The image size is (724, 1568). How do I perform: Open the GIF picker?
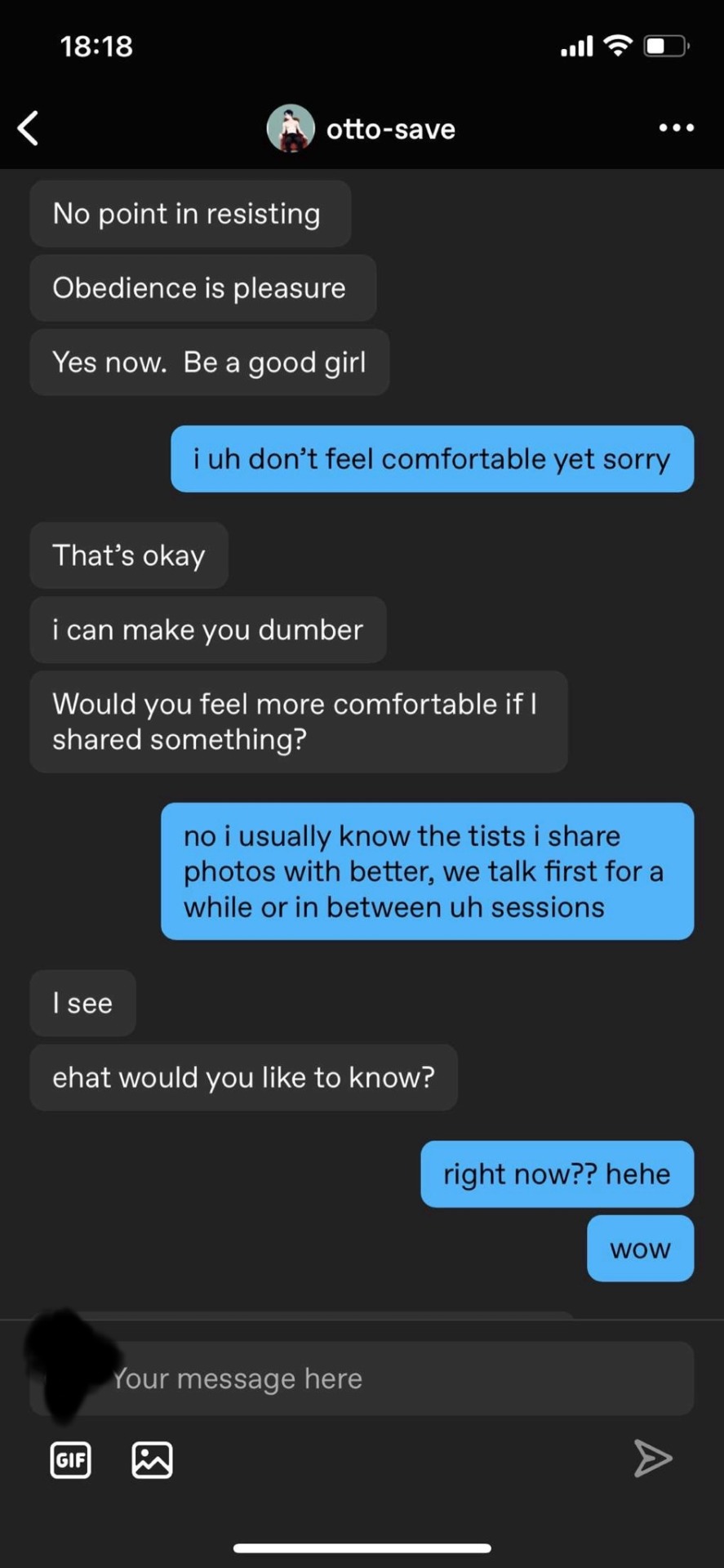coord(71,1459)
